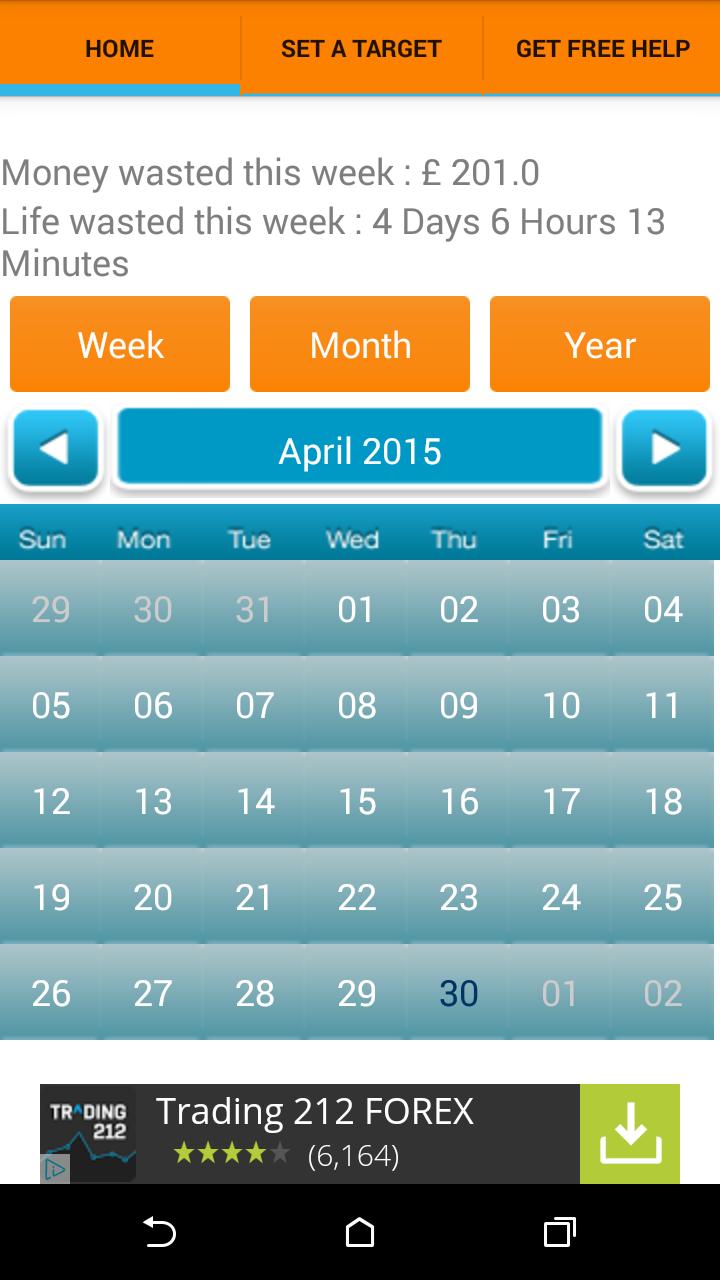Open the ad info icon
Screen dimensions: 720x1280
pos(54,1168)
